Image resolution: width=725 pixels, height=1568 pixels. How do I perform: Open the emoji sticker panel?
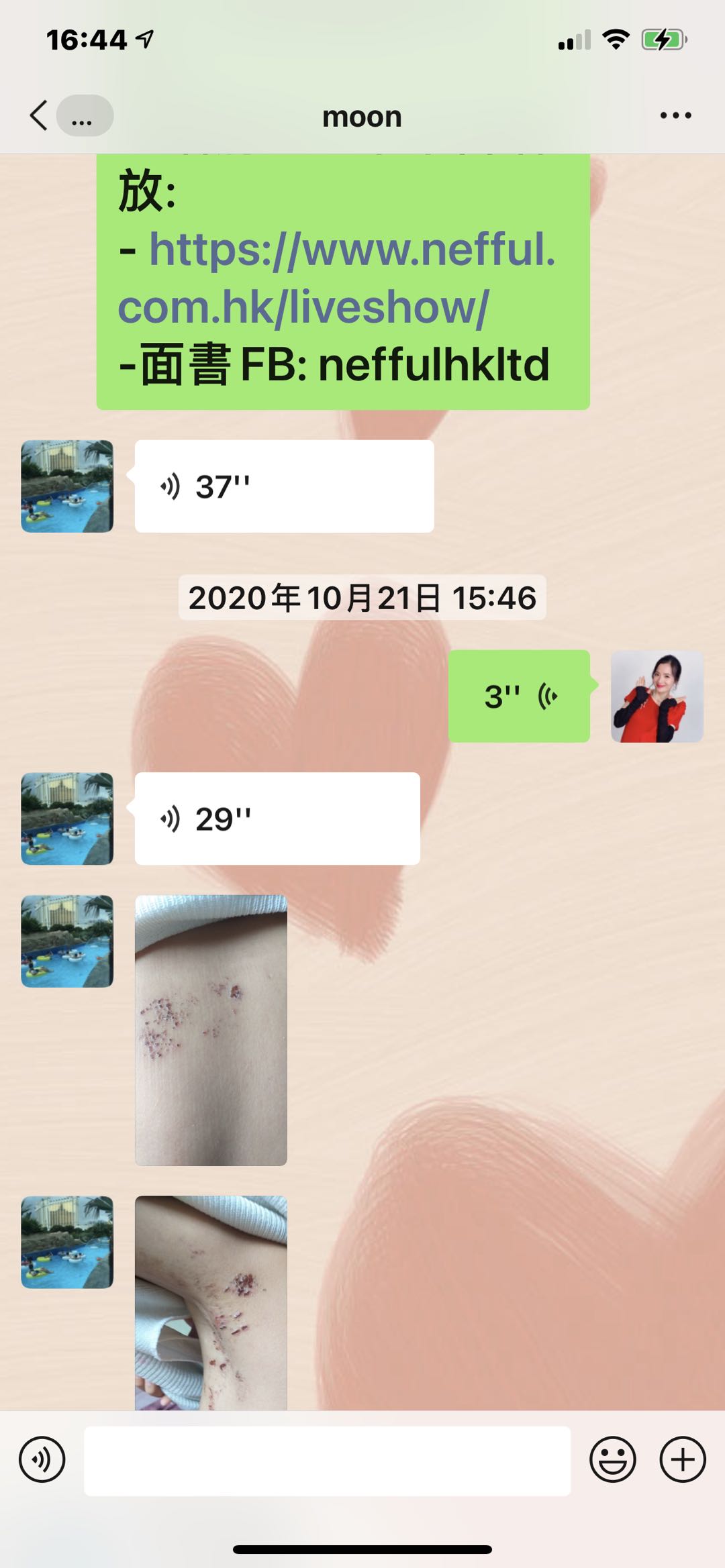coord(612,1459)
